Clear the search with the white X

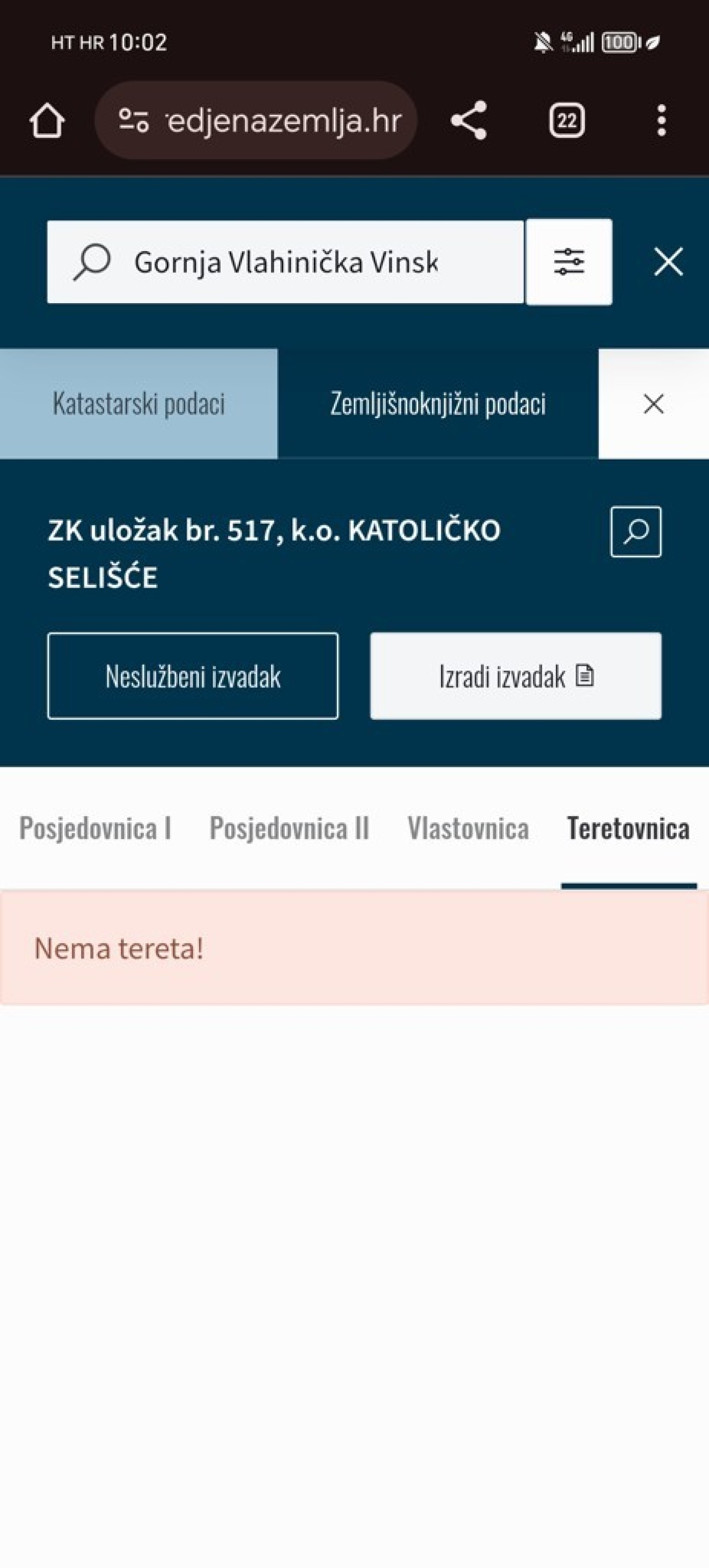click(x=668, y=262)
